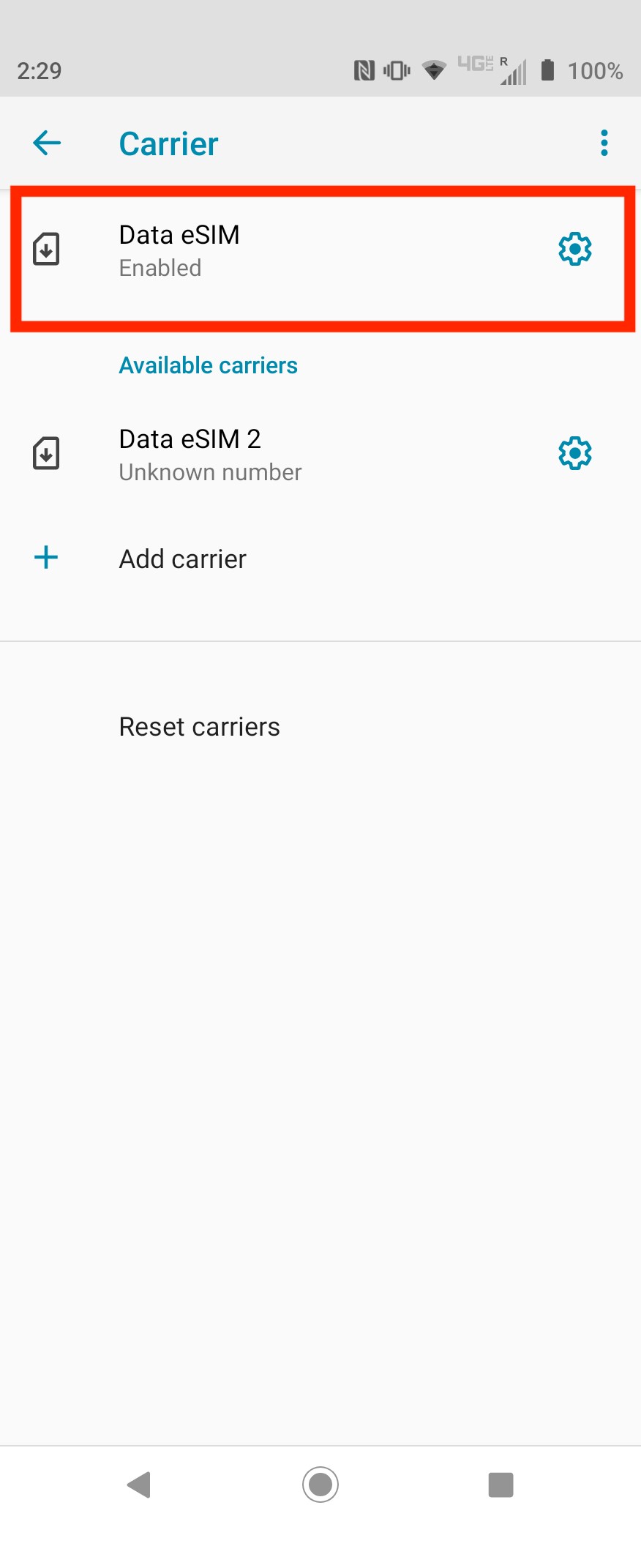This screenshot has width=641, height=1568.
Task: Add a new carrier
Action: pos(183,559)
